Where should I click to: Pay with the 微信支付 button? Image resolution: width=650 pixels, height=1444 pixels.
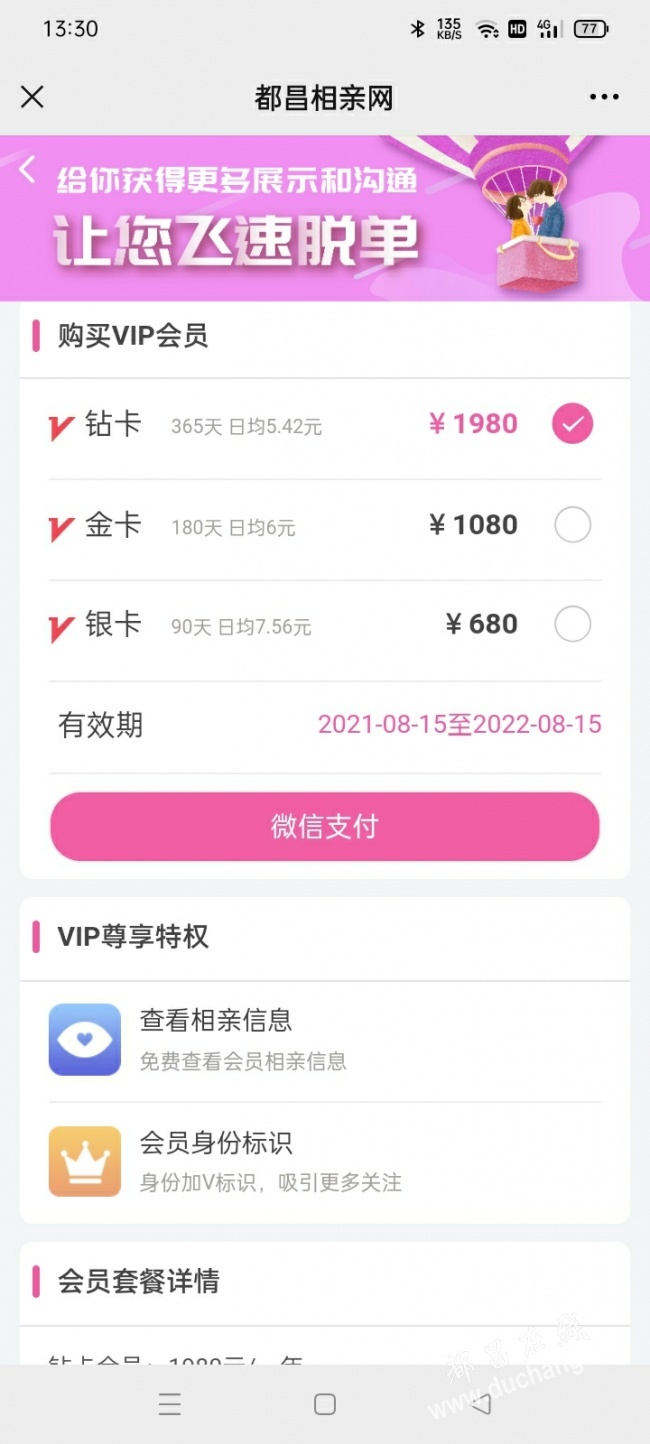coord(325,827)
